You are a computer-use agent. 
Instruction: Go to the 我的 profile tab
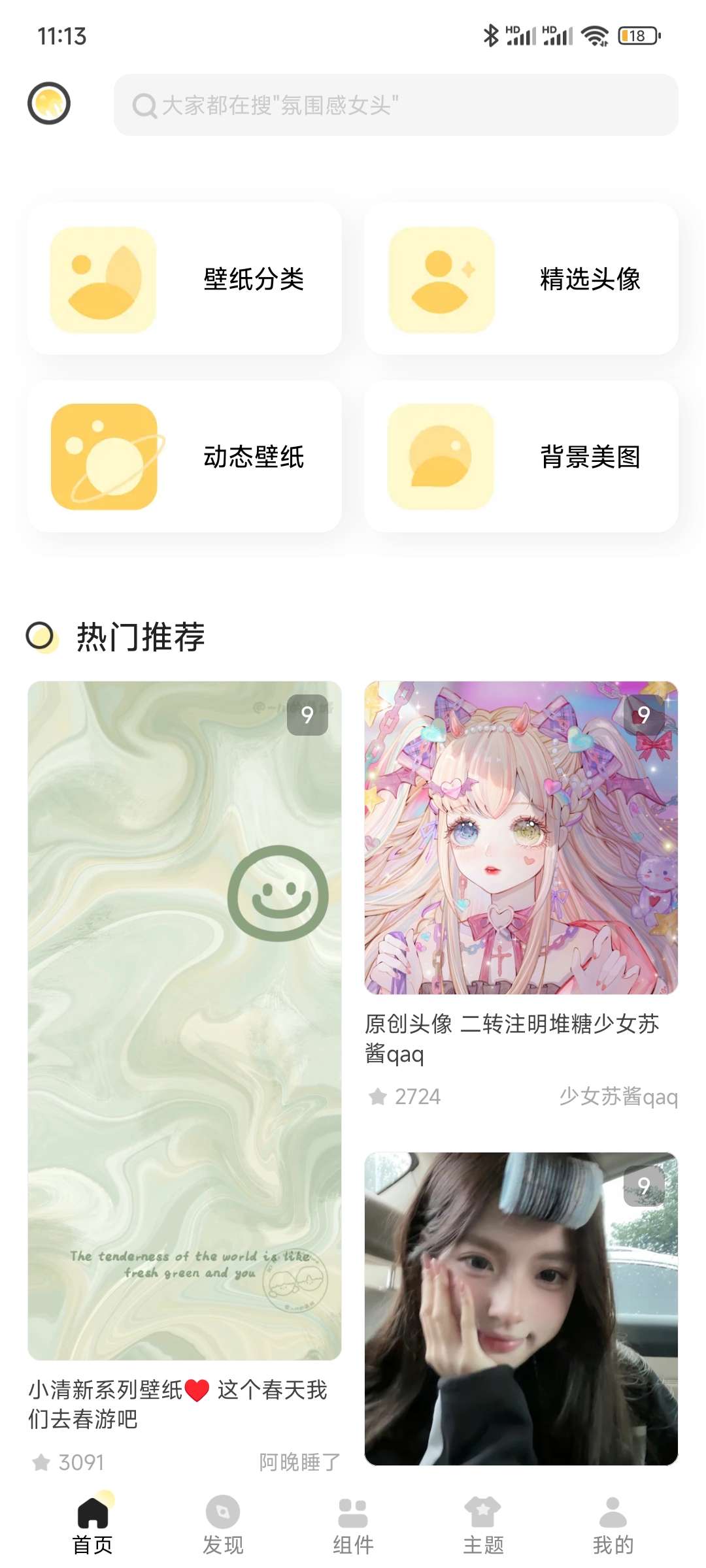pos(613,1525)
